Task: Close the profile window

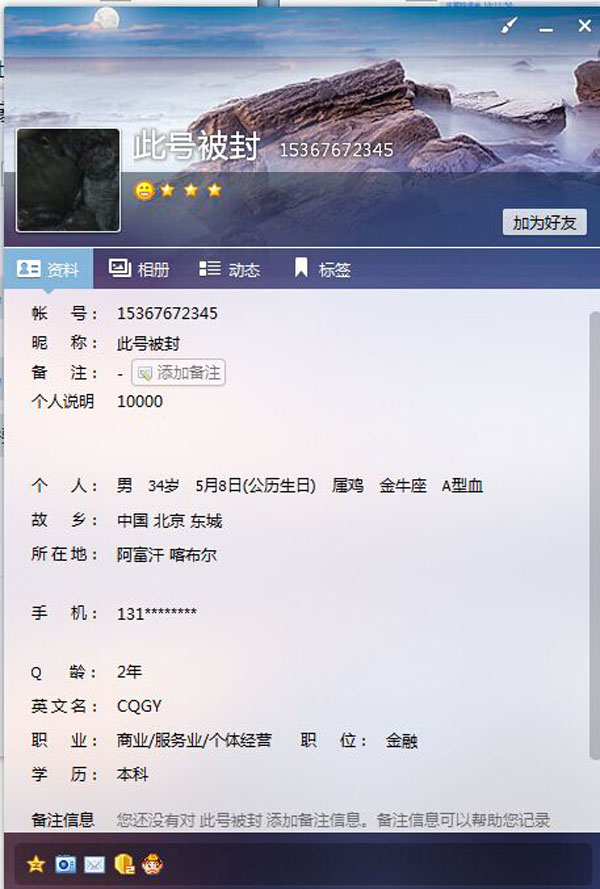Action: click(584, 27)
